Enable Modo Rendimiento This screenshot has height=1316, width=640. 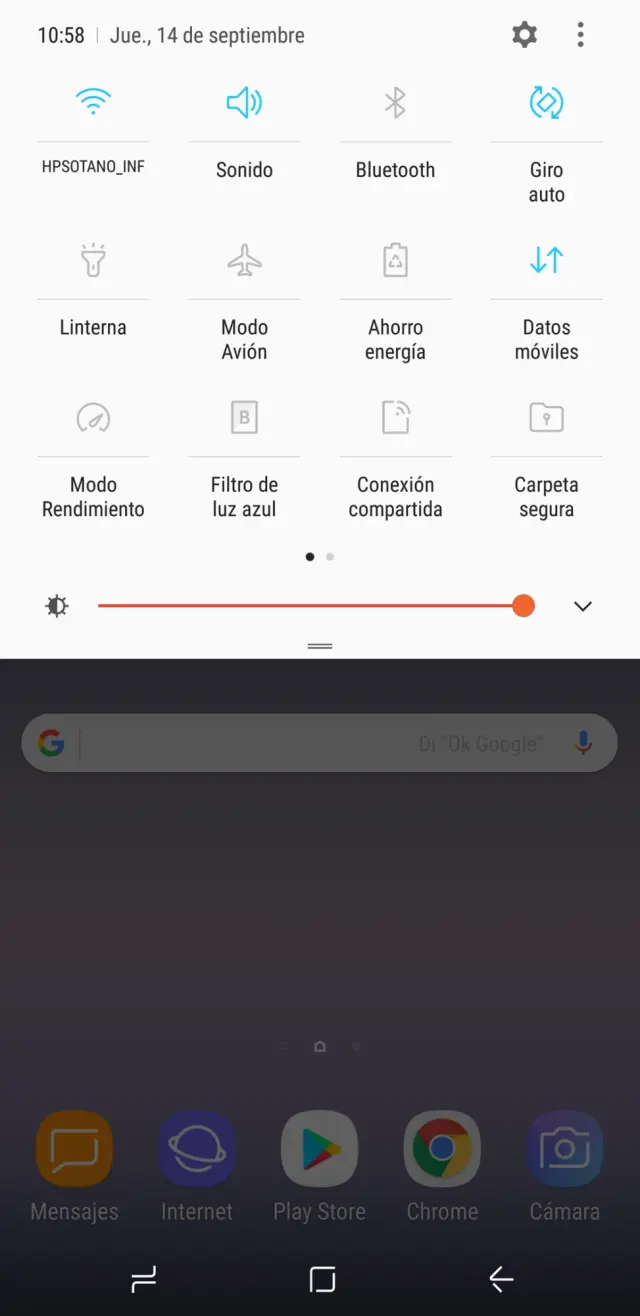pyautogui.click(x=93, y=417)
